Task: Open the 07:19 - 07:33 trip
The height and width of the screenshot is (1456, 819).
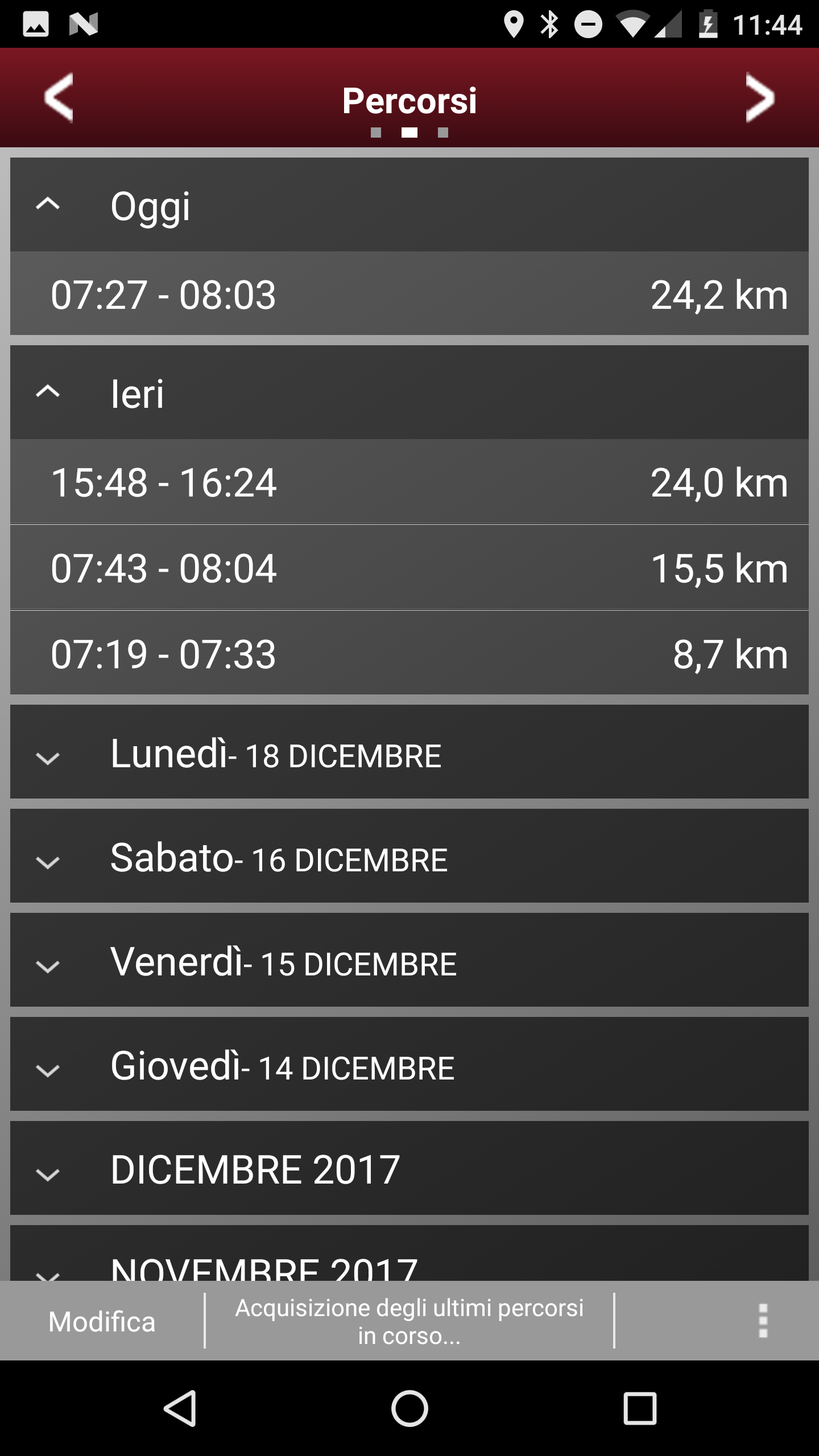Action: (409, 653)
